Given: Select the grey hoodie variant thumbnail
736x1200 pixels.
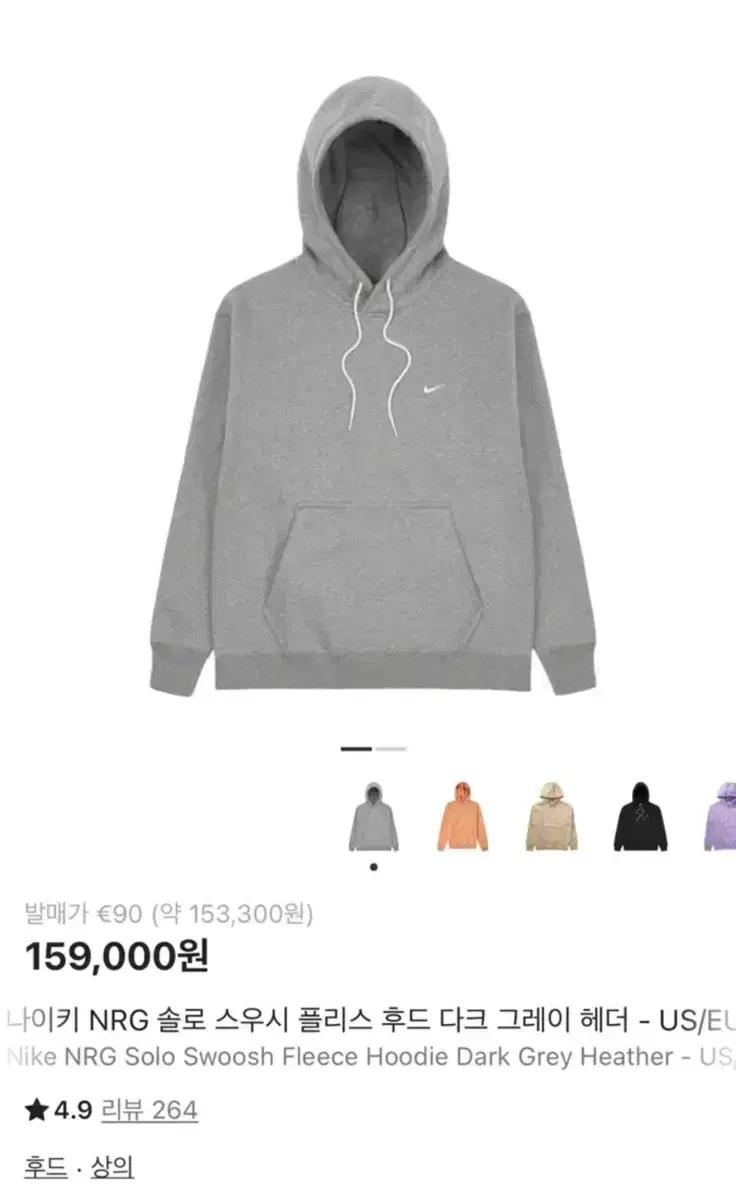Looking at the screenshot, I should click(374, 817).
